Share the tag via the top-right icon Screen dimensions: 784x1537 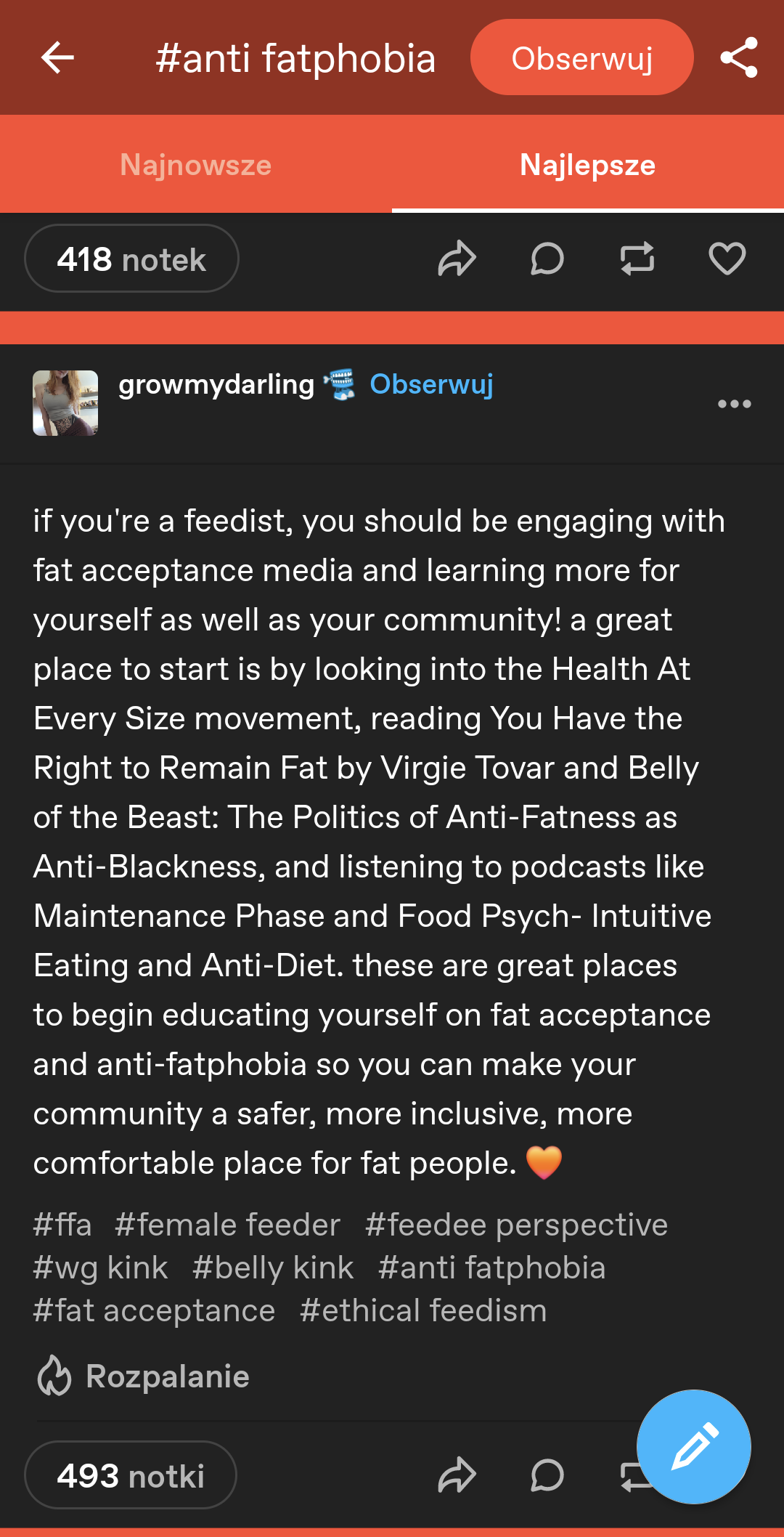click(x=738, y=57)
